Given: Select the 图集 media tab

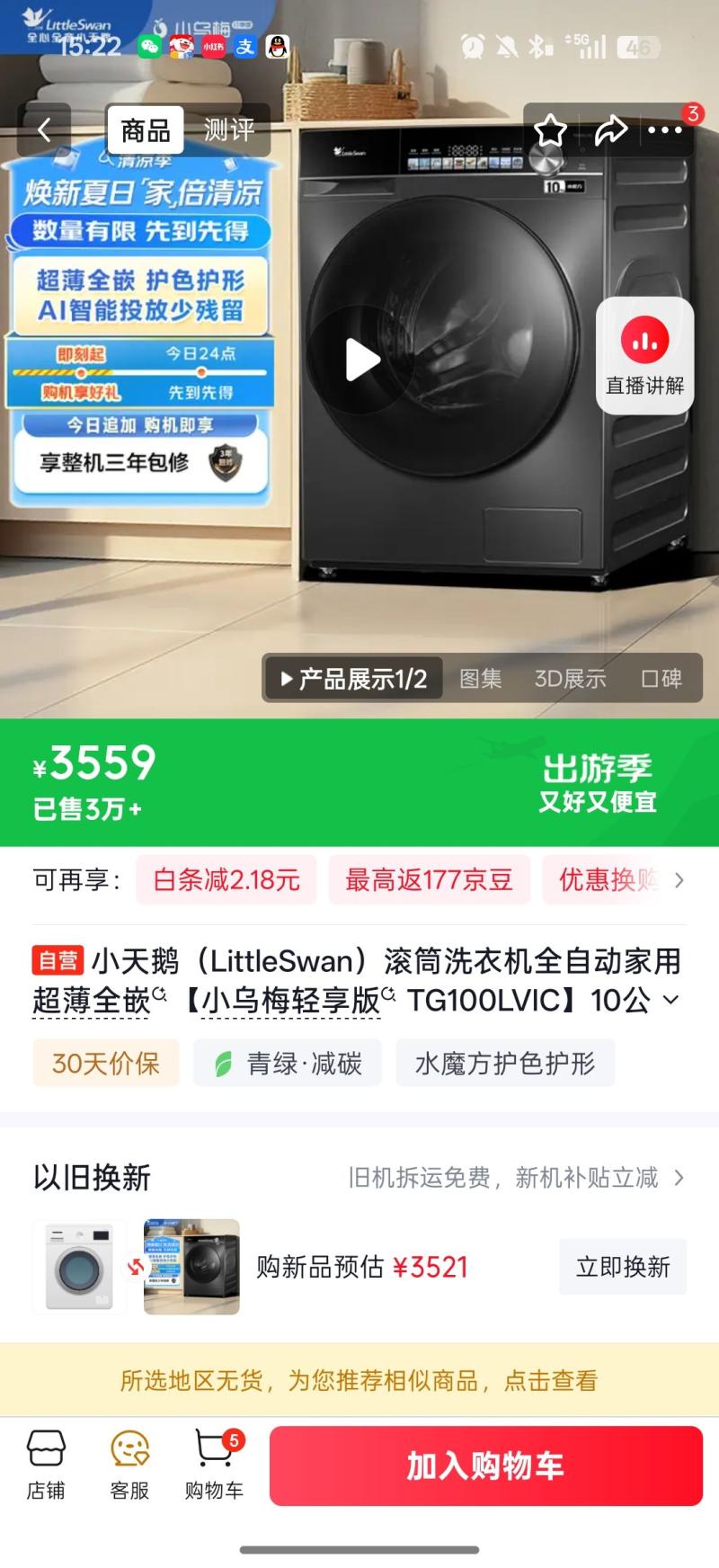Looking at the screenshot, I should (480, 678).
